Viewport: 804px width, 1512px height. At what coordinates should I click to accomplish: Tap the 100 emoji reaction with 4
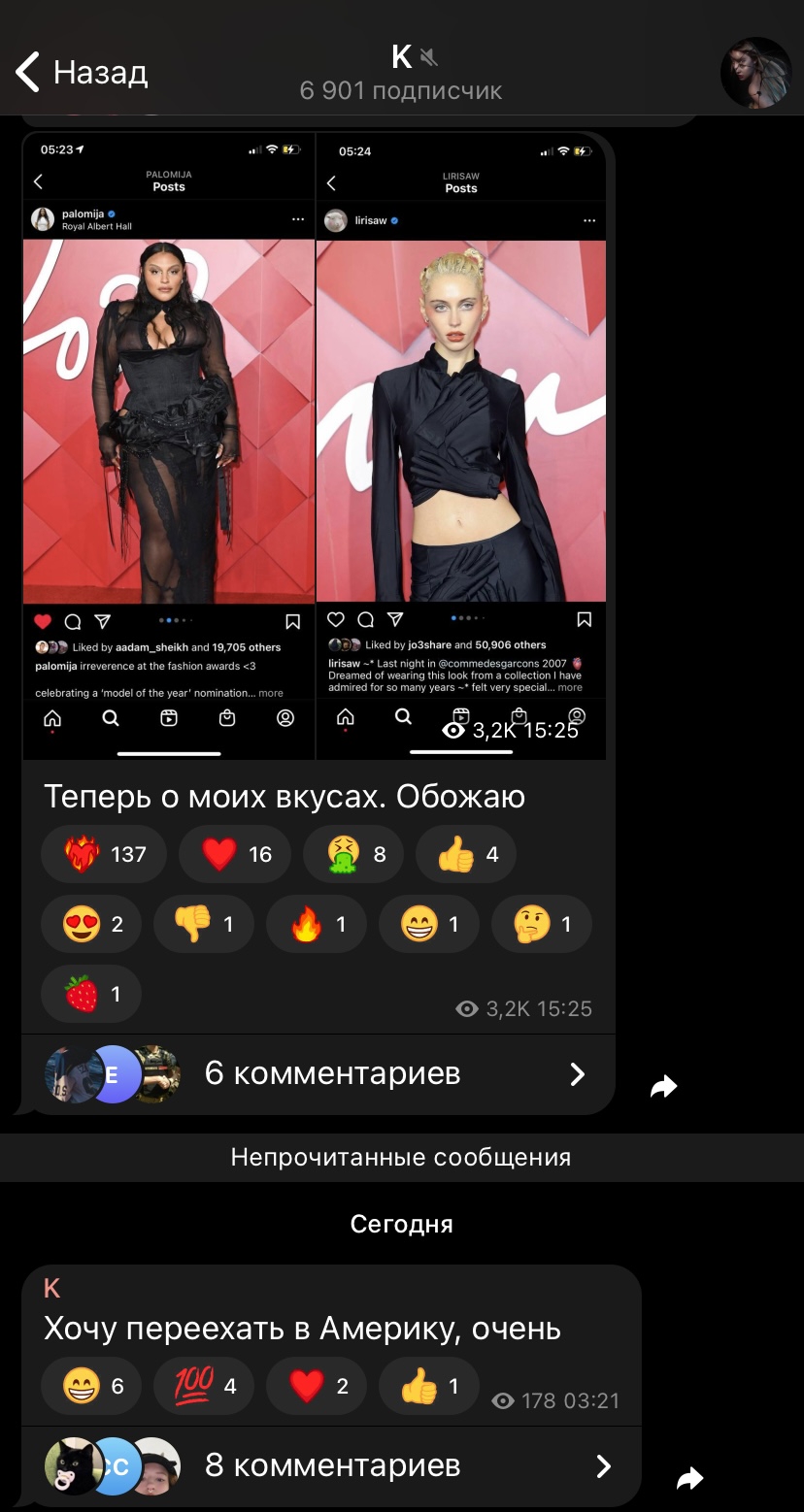click(x=204, y=1386)
